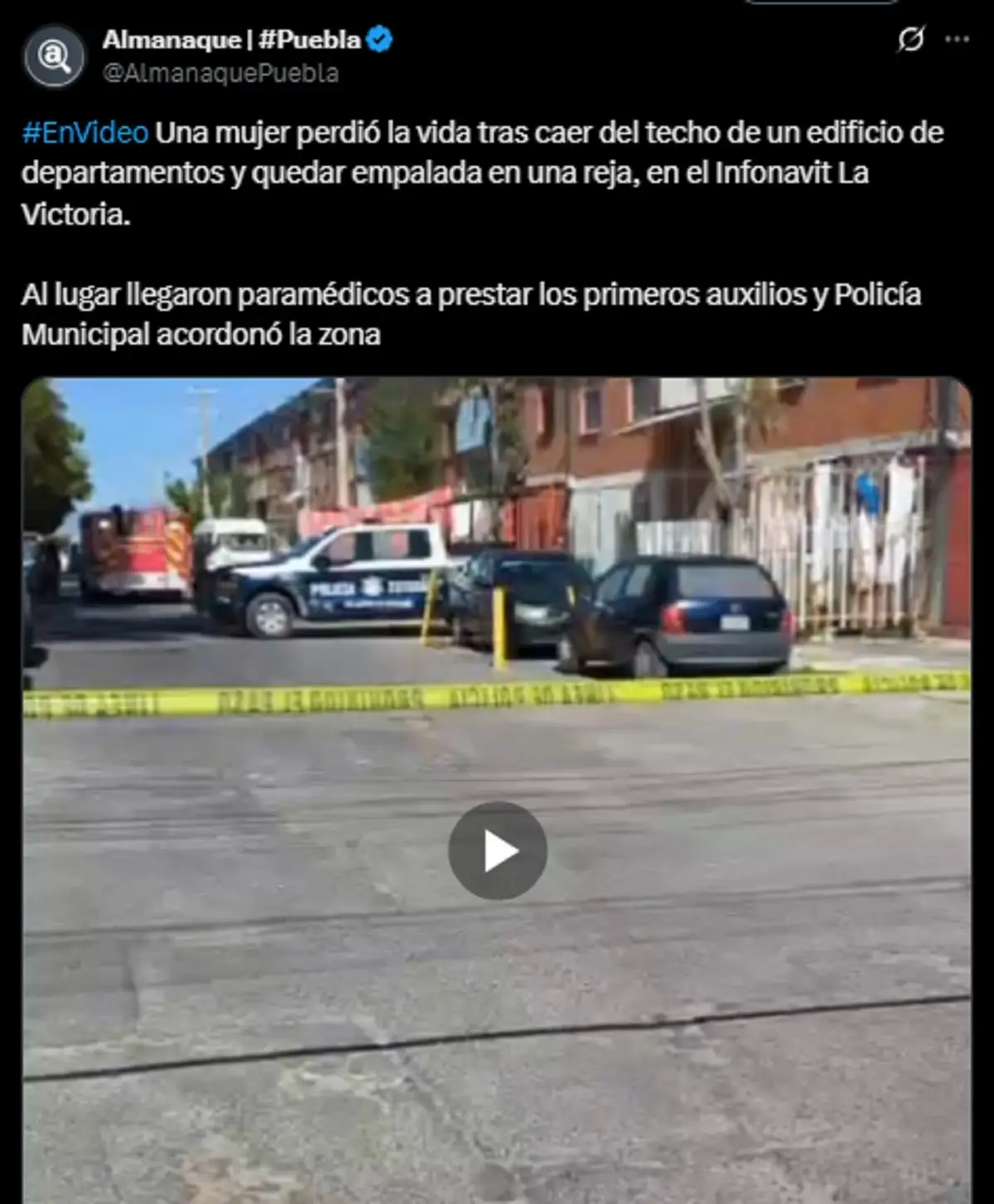Click the '@' logo inside the circular avatar

(52, 52)
